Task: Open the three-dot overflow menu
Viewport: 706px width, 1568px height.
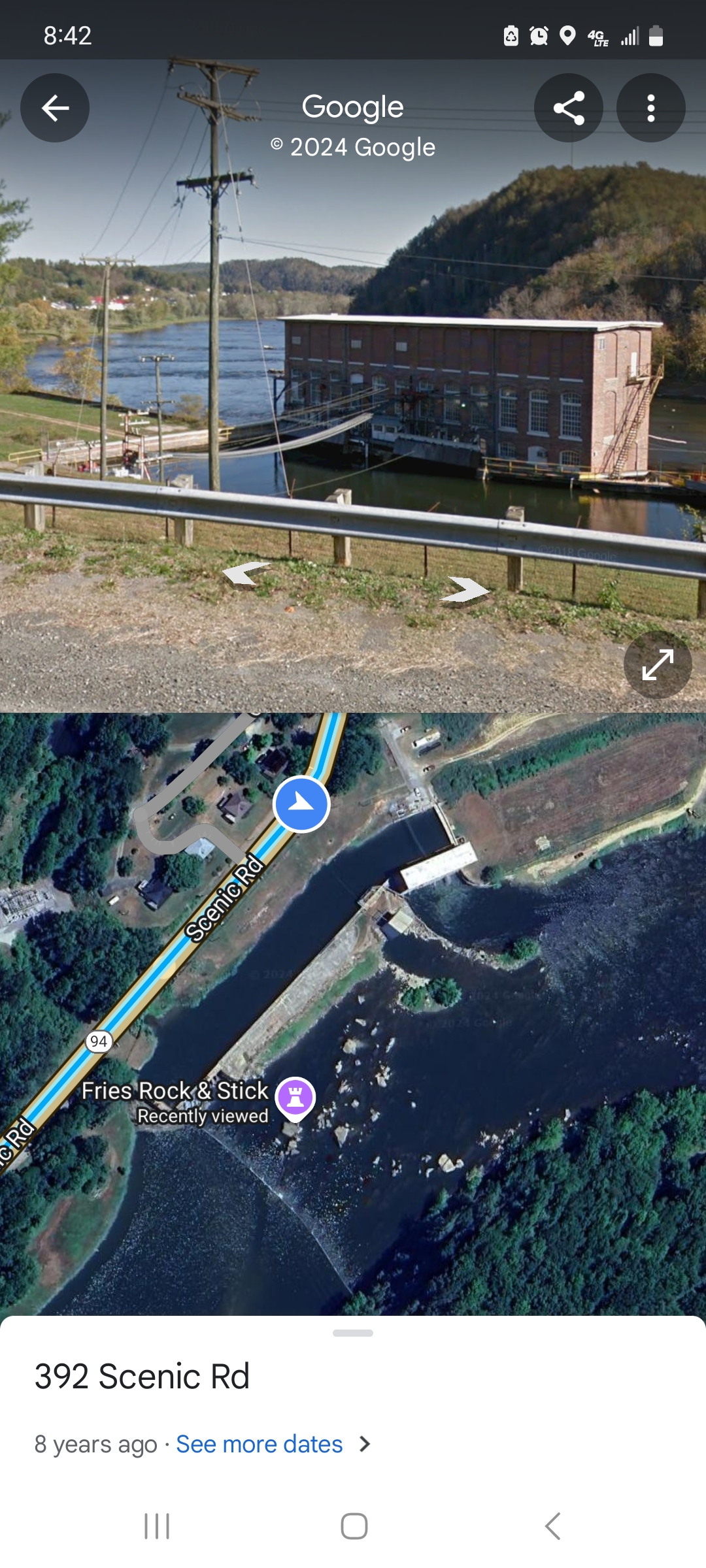Action: (x=650, y=108)
